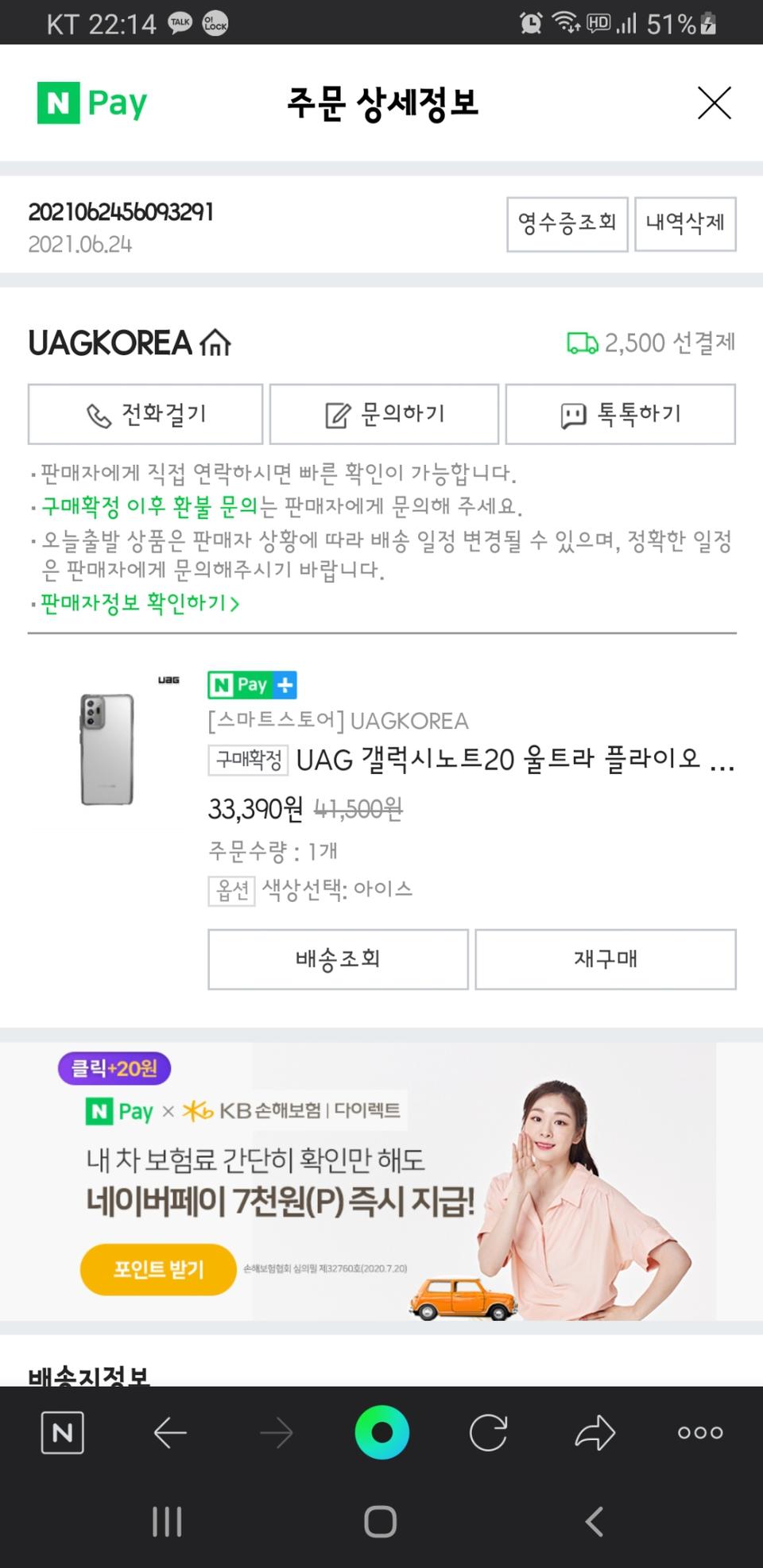Image resolution: width=763 pixels, height=1568 pixels.
Task: Select the N Pay + badge on the product
Action: [x=250, y=684]
